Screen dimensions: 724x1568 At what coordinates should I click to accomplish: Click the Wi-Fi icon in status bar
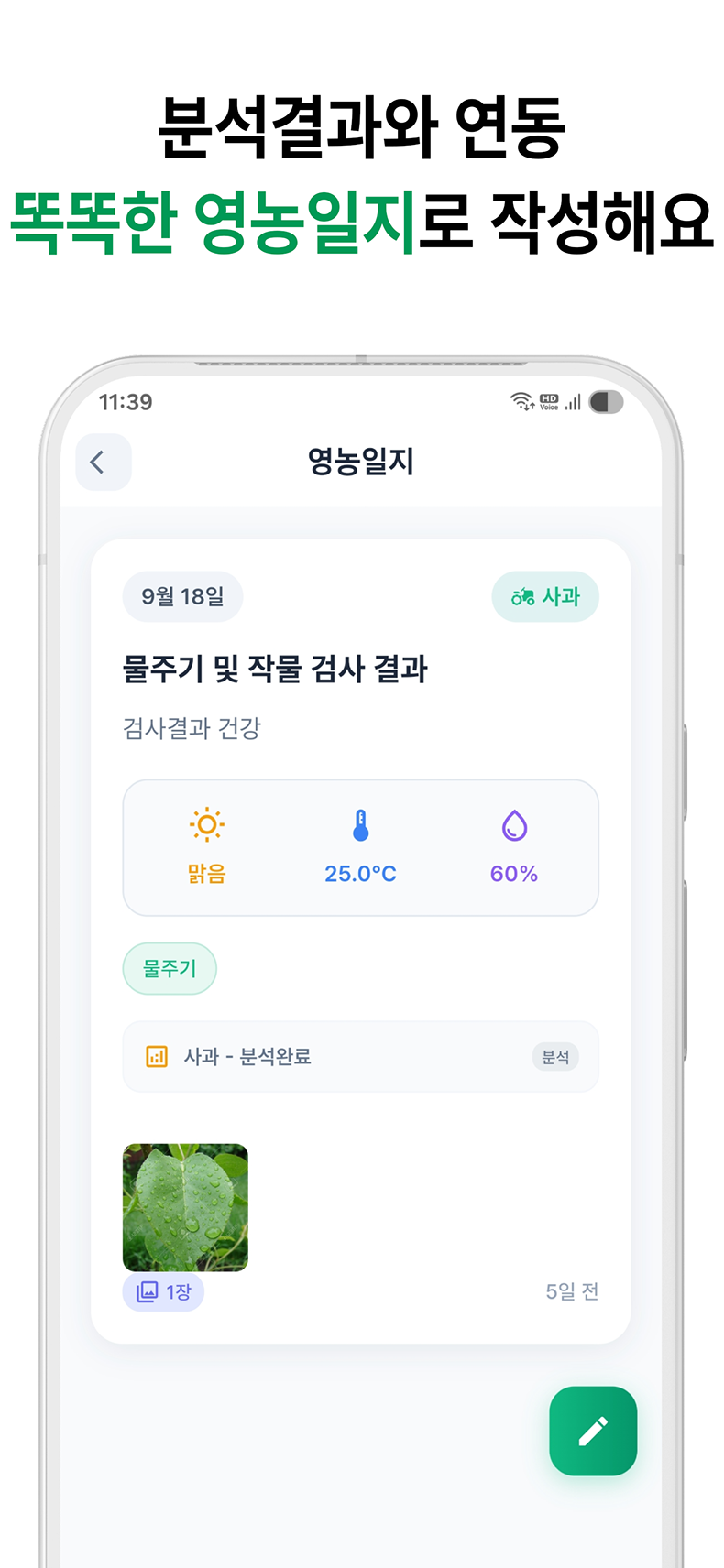[520, 400]
